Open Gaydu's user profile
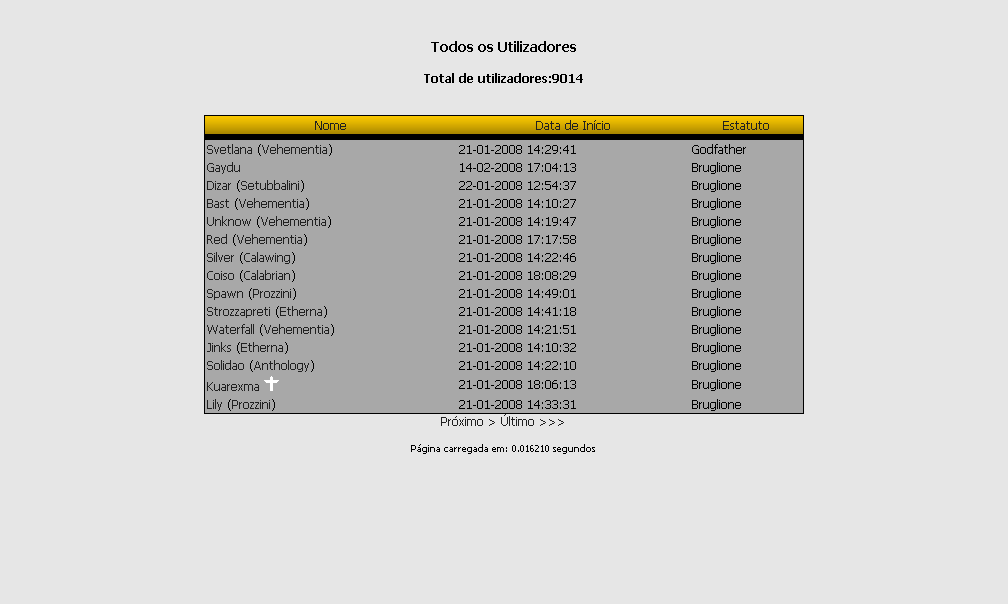 223,168
